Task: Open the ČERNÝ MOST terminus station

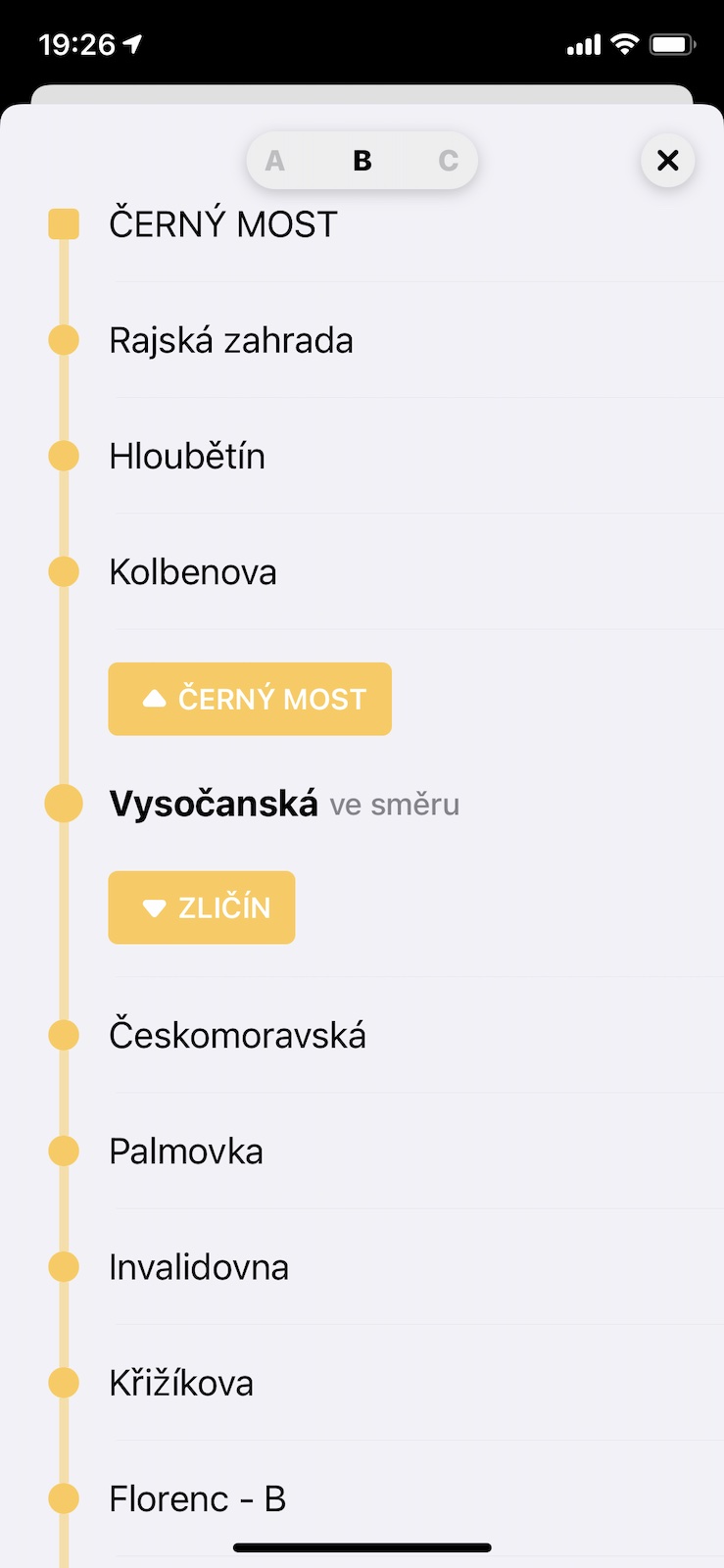Action: pos(362,224)
